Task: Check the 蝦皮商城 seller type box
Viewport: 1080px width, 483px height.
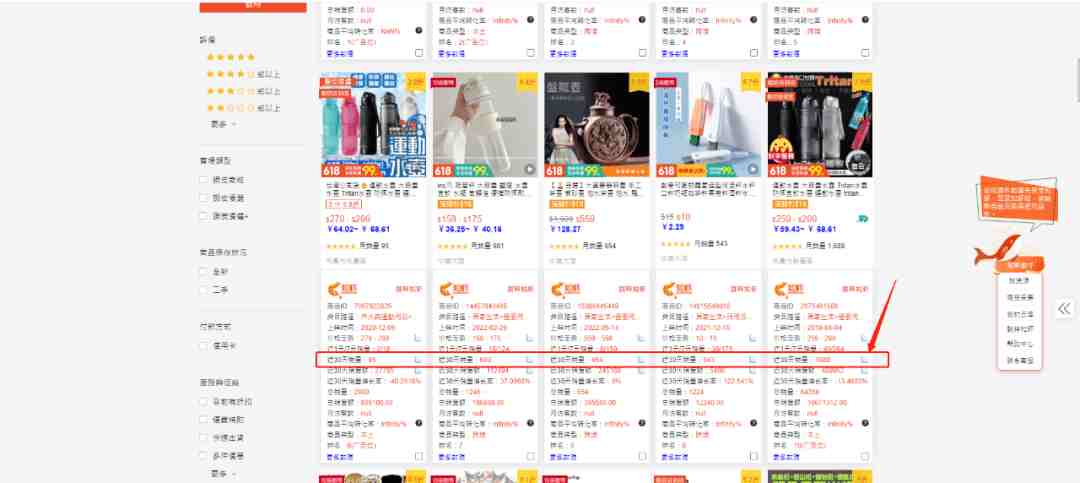Action: (205, 180)
